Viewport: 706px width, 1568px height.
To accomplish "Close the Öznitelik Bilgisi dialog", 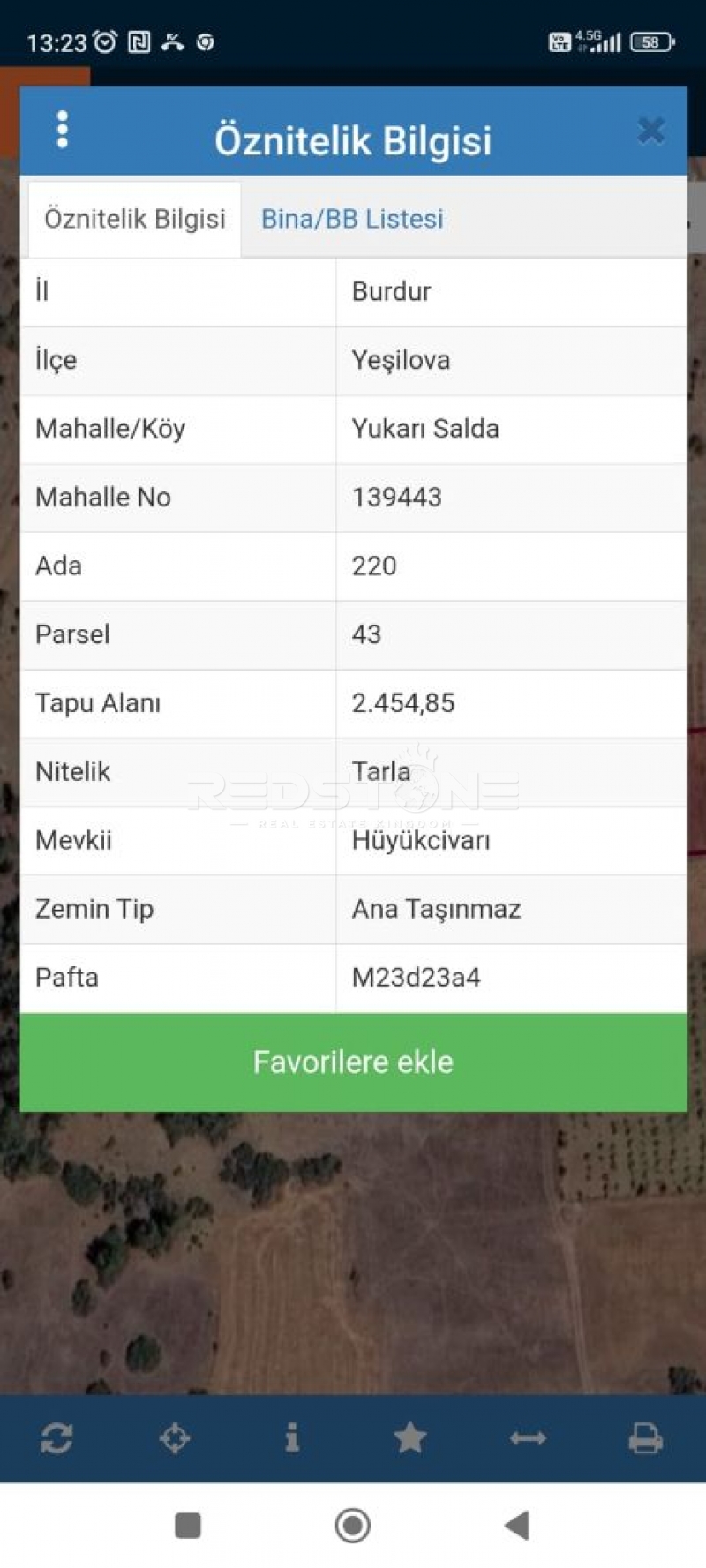I will point(650,131).
